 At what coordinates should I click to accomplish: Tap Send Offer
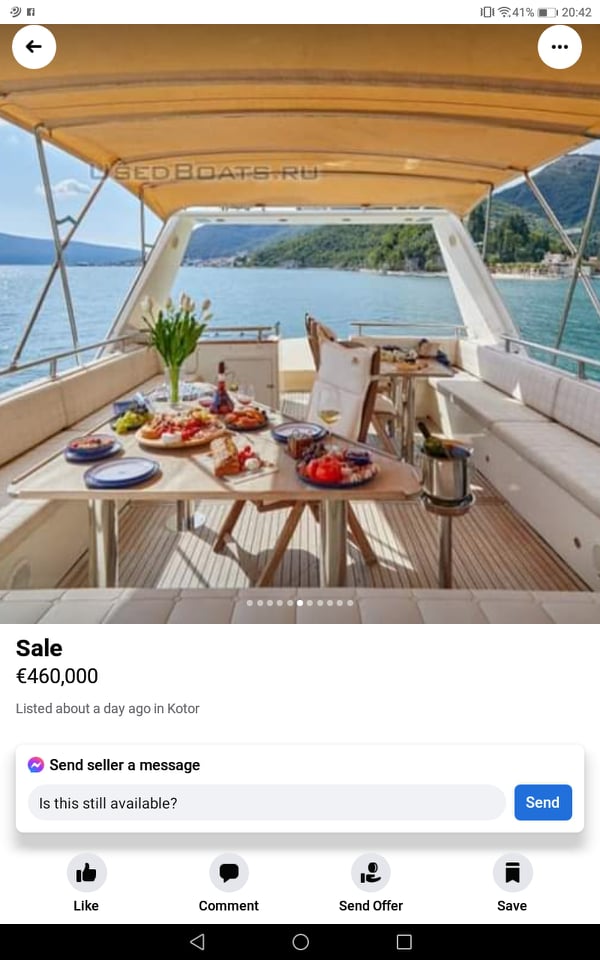(371, 882)
